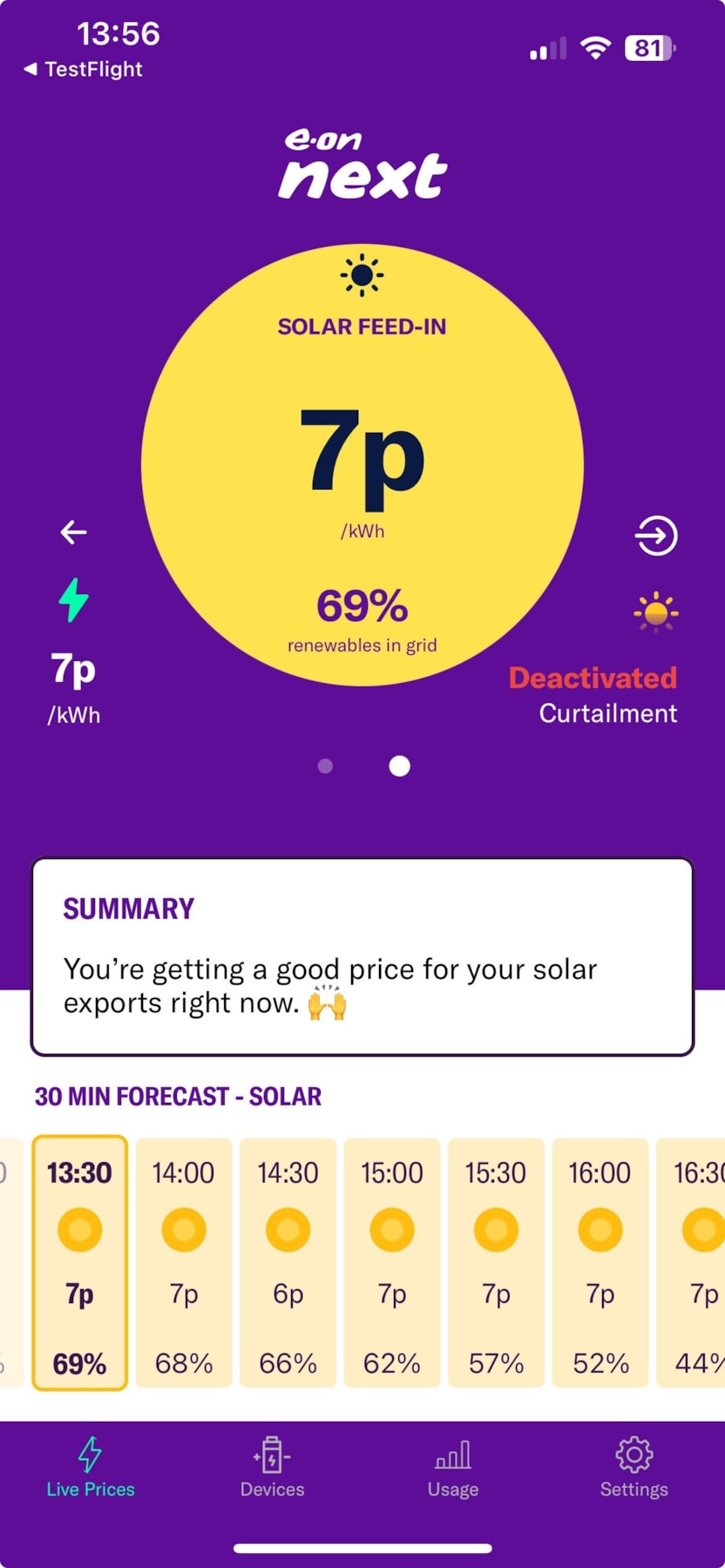Pick the 15:30 forecast card

pyautogui.click(x=496, y=1262)
